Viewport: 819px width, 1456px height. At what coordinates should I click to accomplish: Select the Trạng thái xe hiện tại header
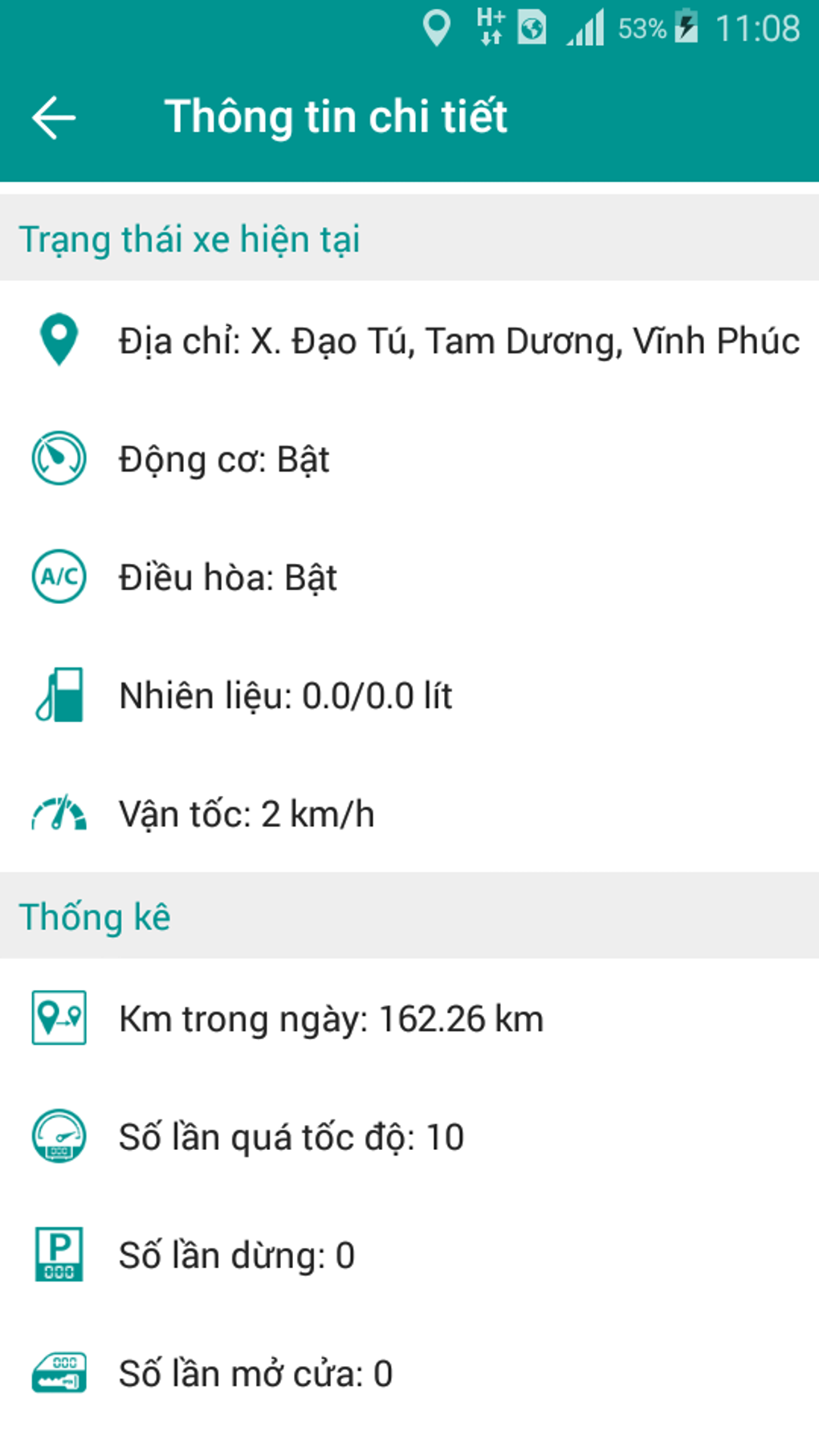[x=189, y=239]
